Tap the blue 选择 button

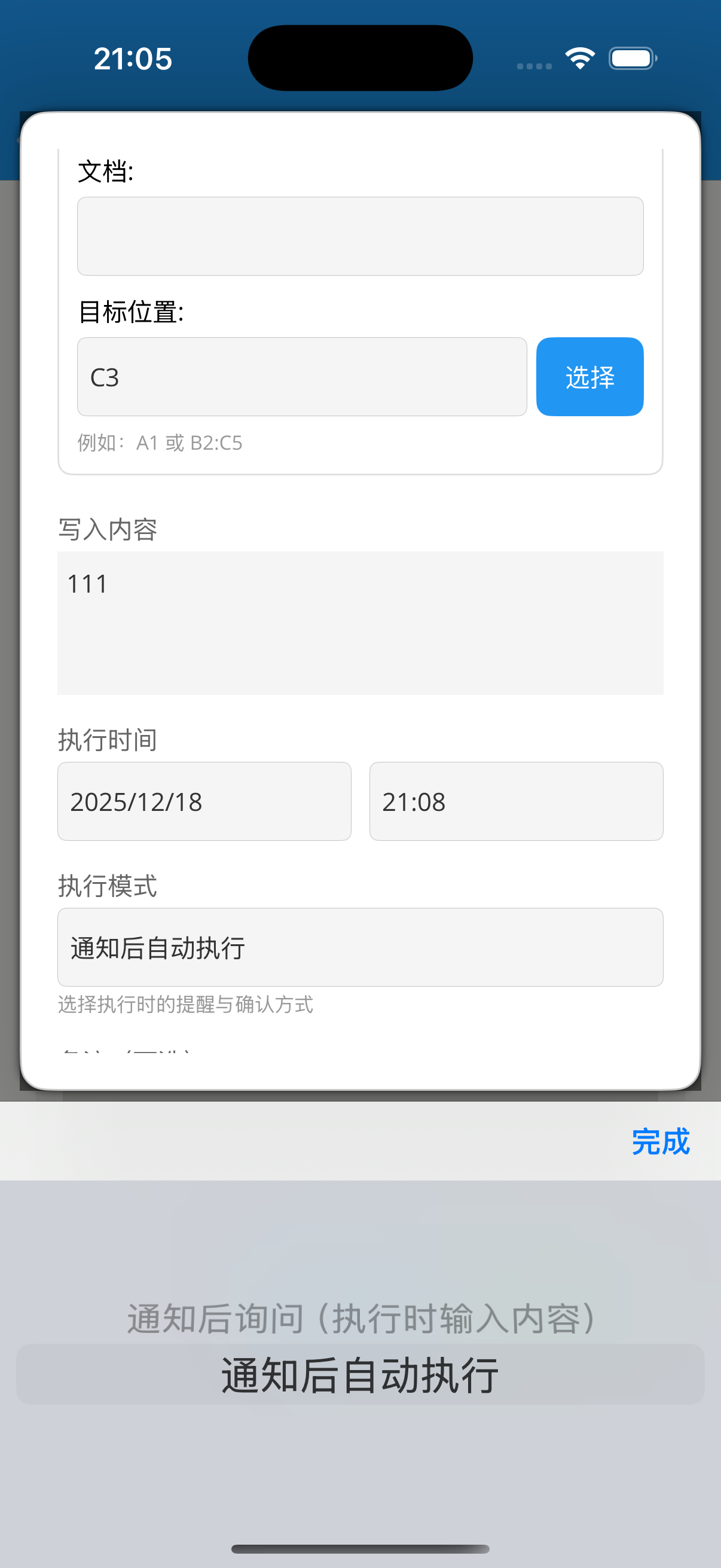click(x=589, y=377)
